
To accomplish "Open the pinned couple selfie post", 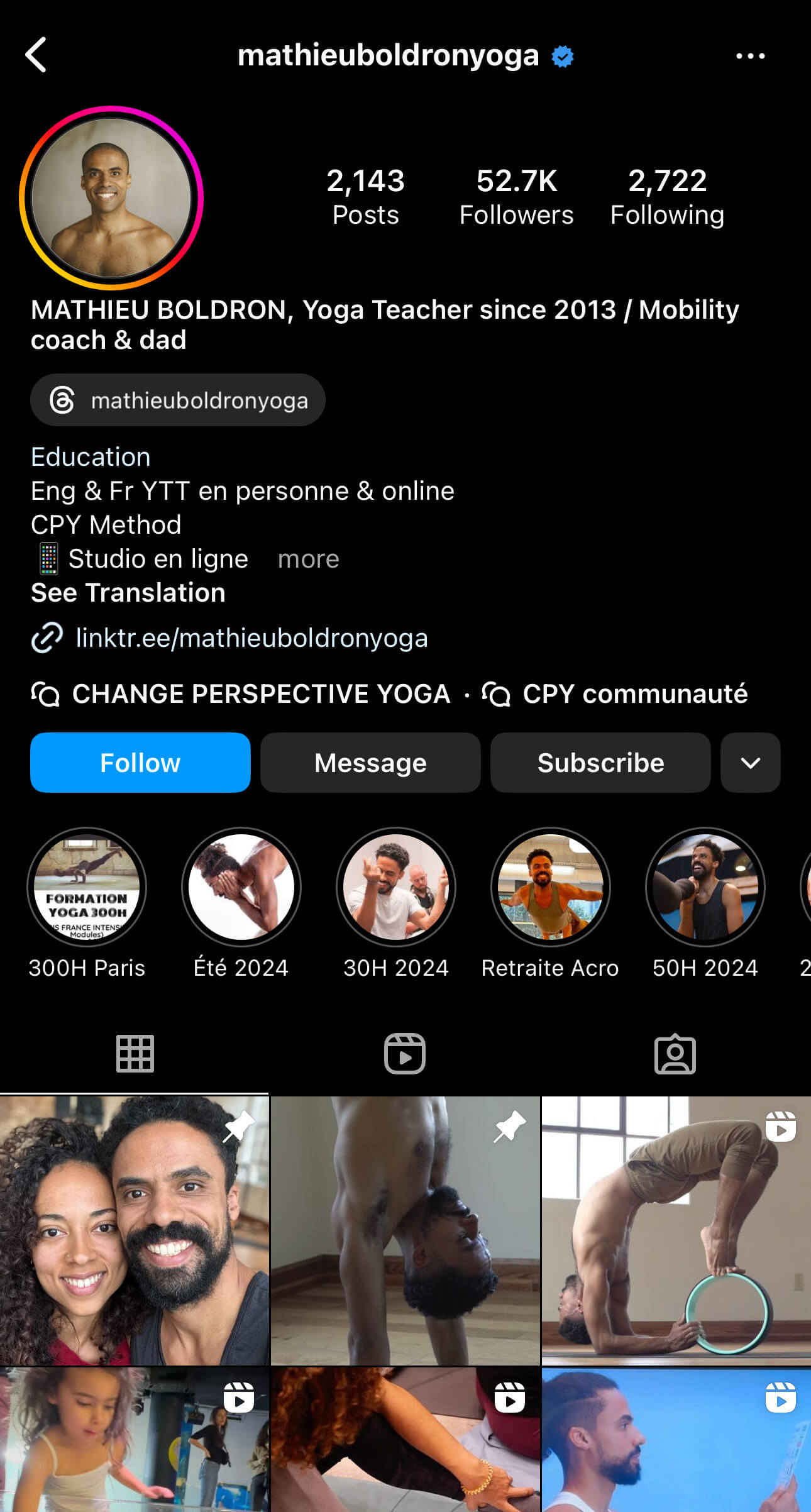I will 135,1230.
